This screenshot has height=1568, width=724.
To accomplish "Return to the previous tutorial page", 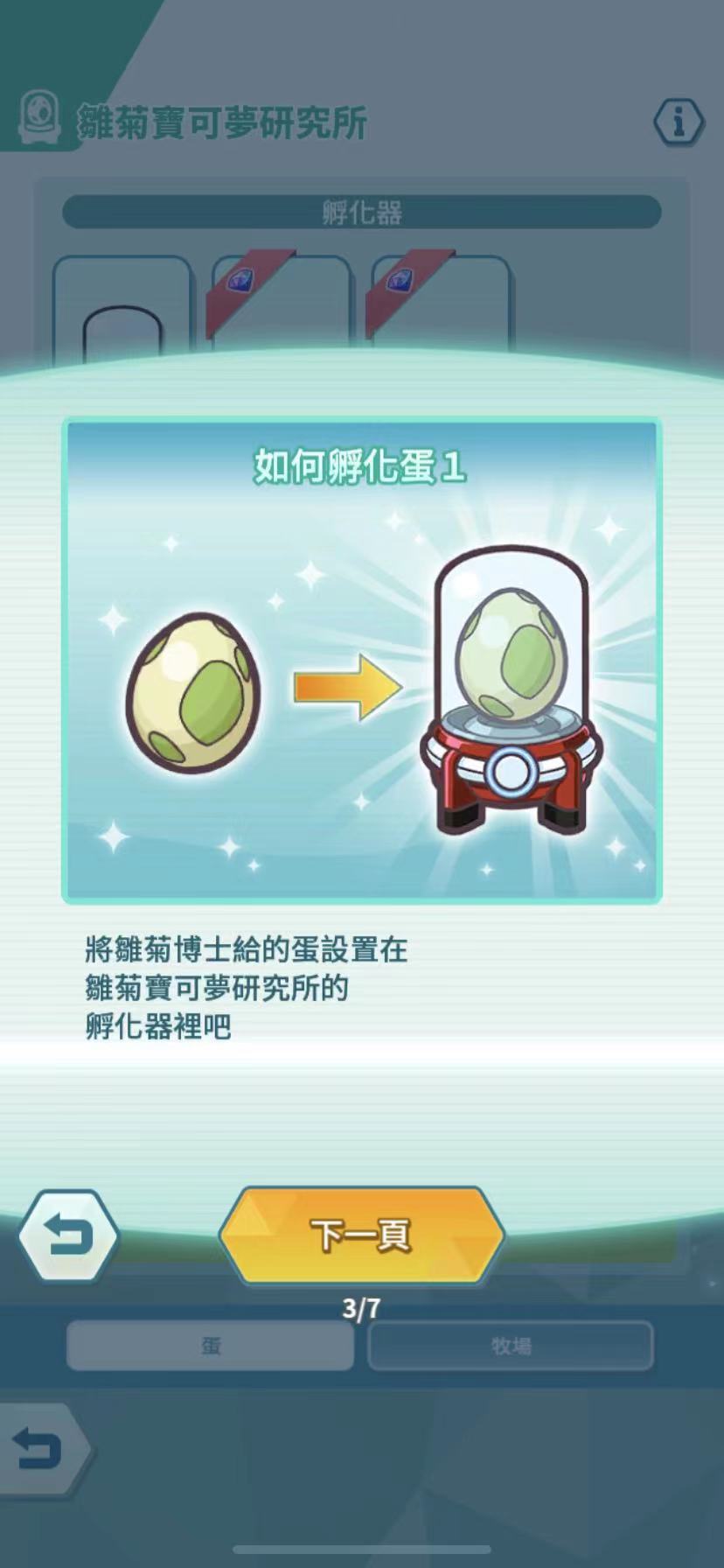I will [x=68, y=1236].
